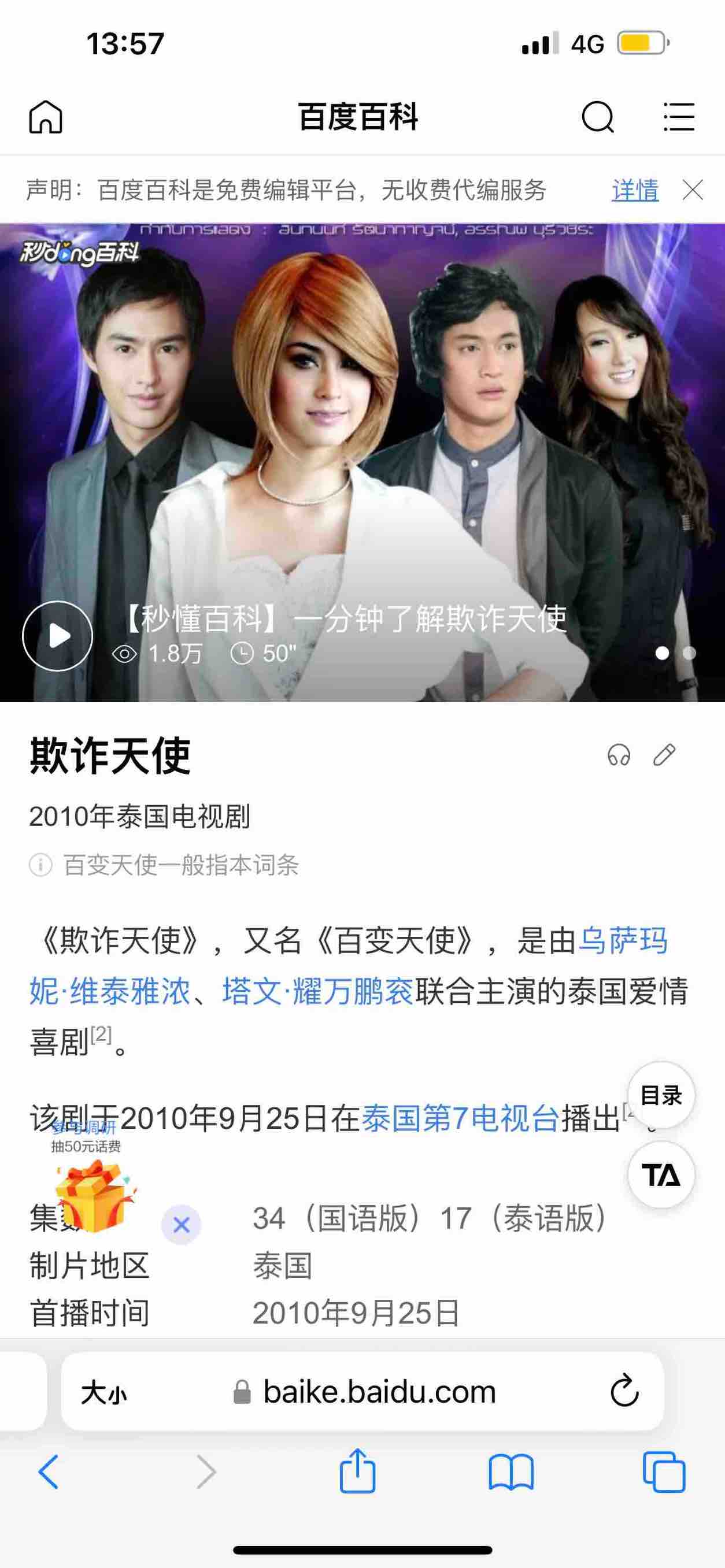Open the 泰国第7电视台 link
725x1568 pixels.
pos(460,1118)
